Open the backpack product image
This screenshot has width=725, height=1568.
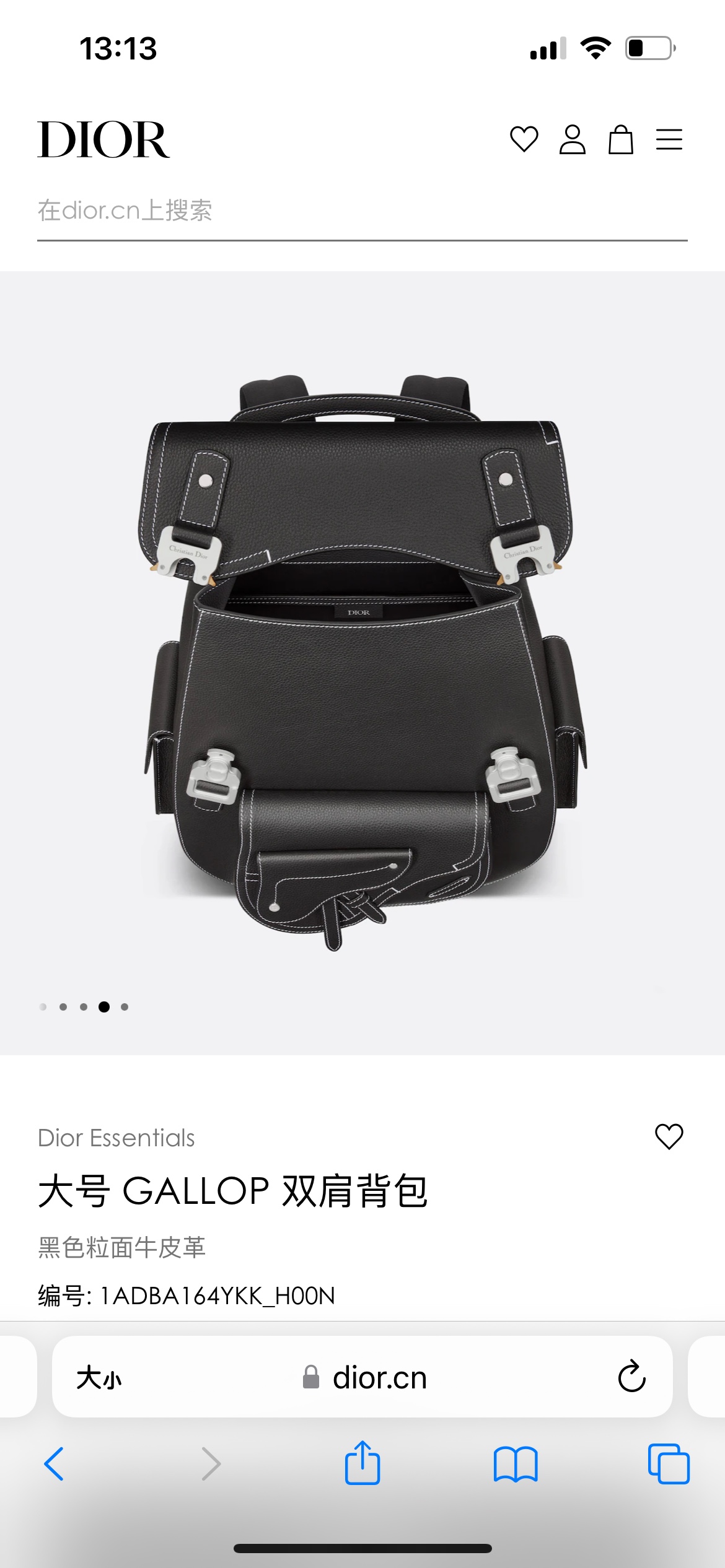[x=362, y=663]
